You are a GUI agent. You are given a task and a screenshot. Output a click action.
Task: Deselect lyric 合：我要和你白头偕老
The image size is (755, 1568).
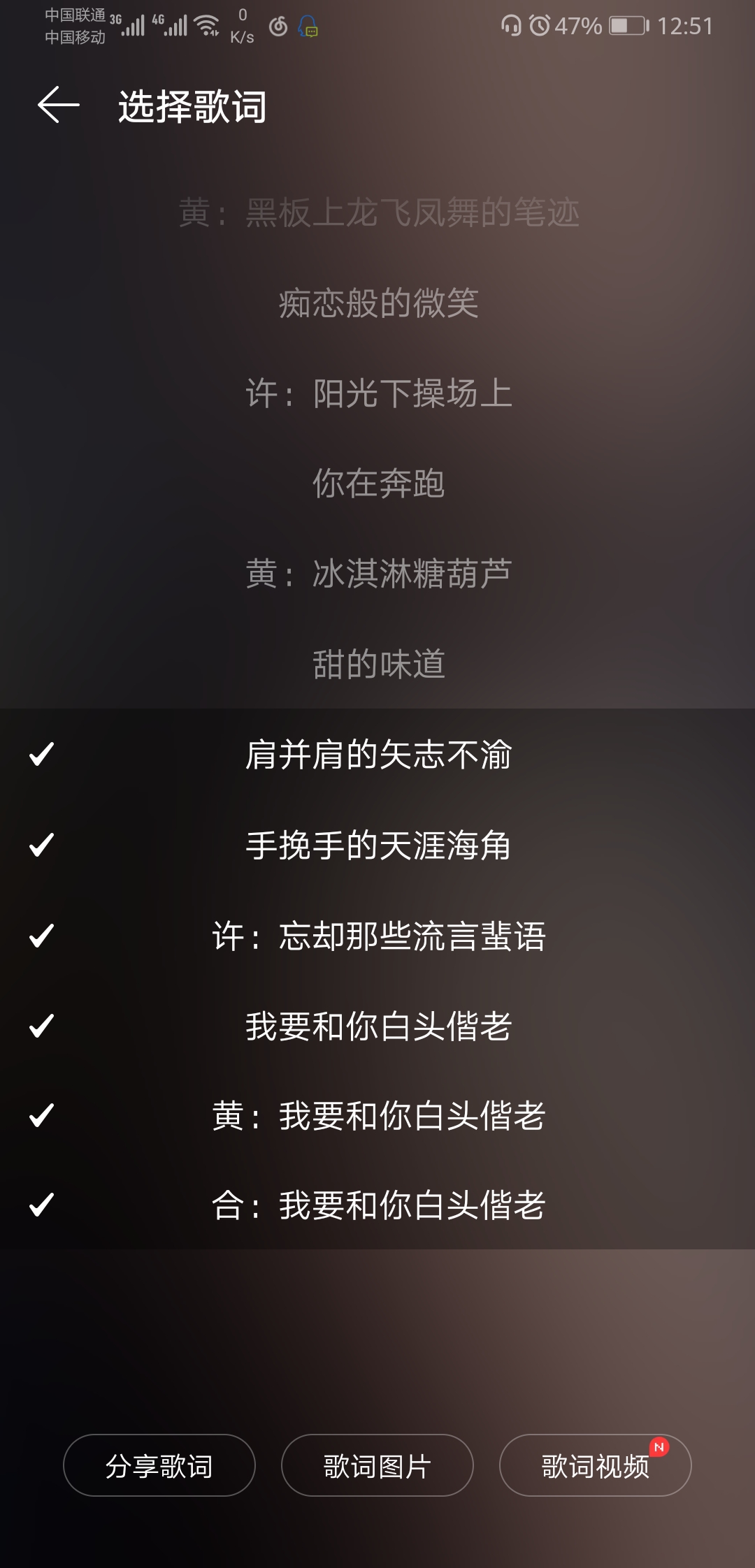pos(377,1205)
